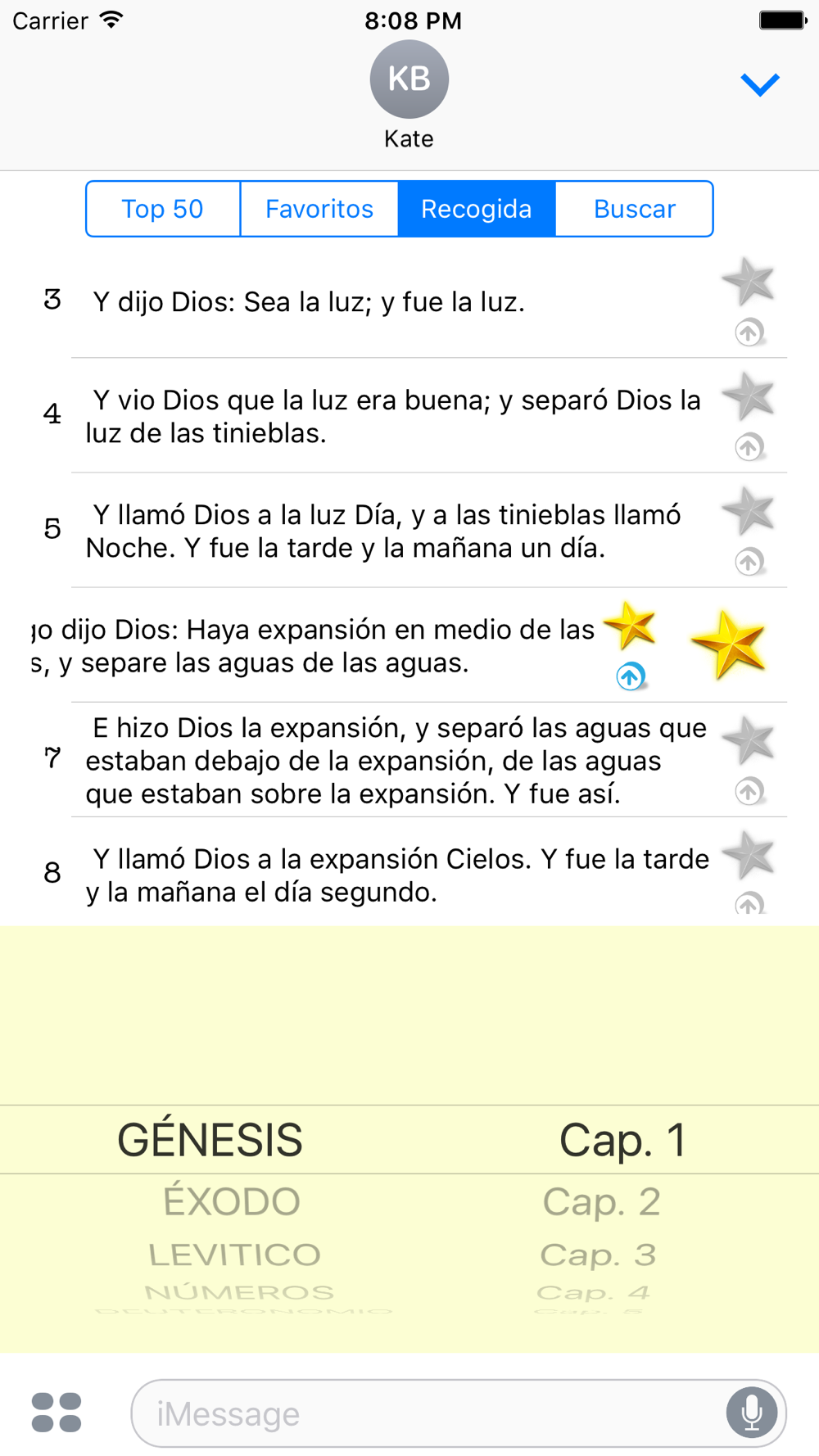Star verse 4 about the light
819x1456 pixels.
[x=749, y=396]
